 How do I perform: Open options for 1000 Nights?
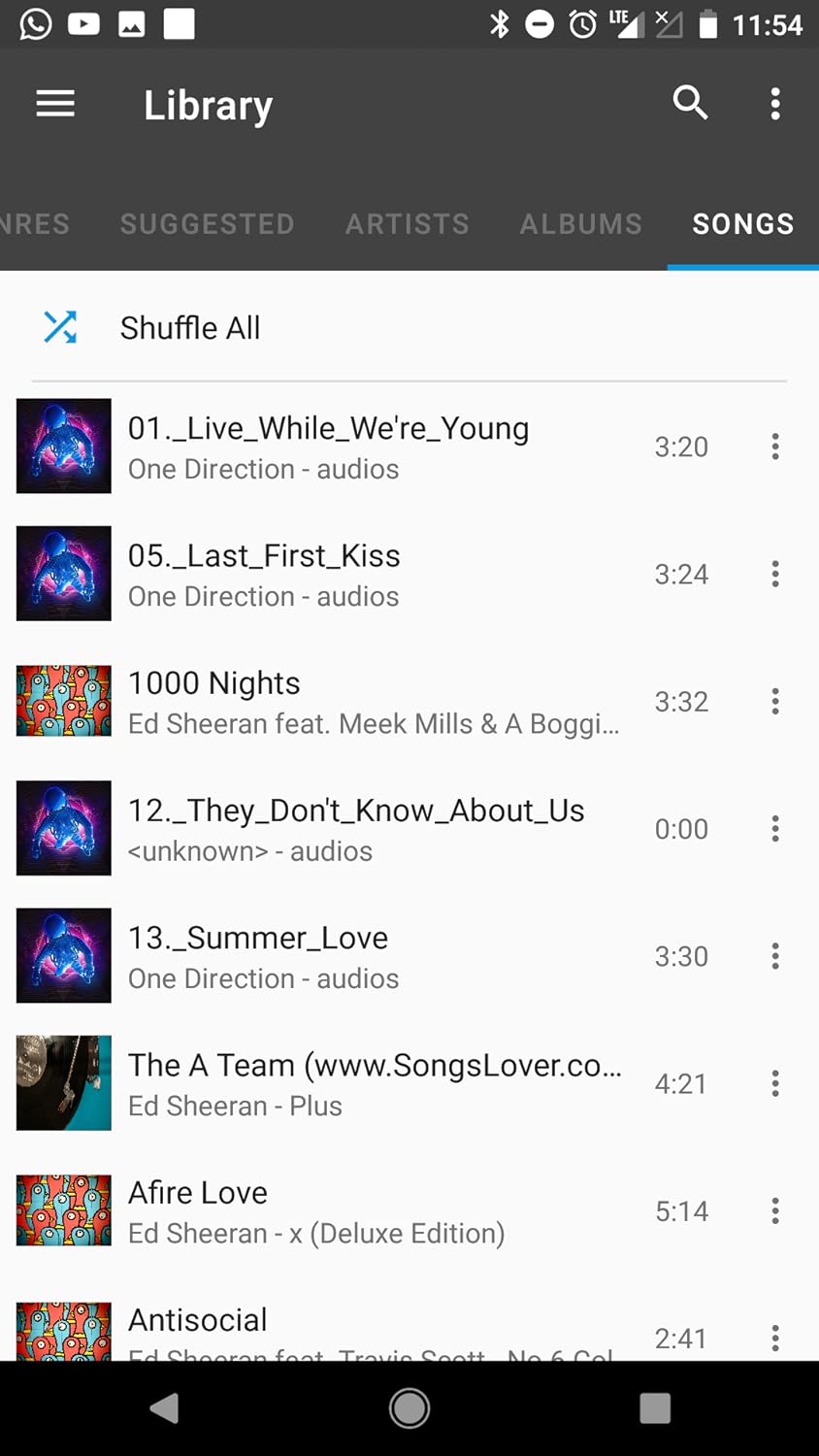click(774, 701)
